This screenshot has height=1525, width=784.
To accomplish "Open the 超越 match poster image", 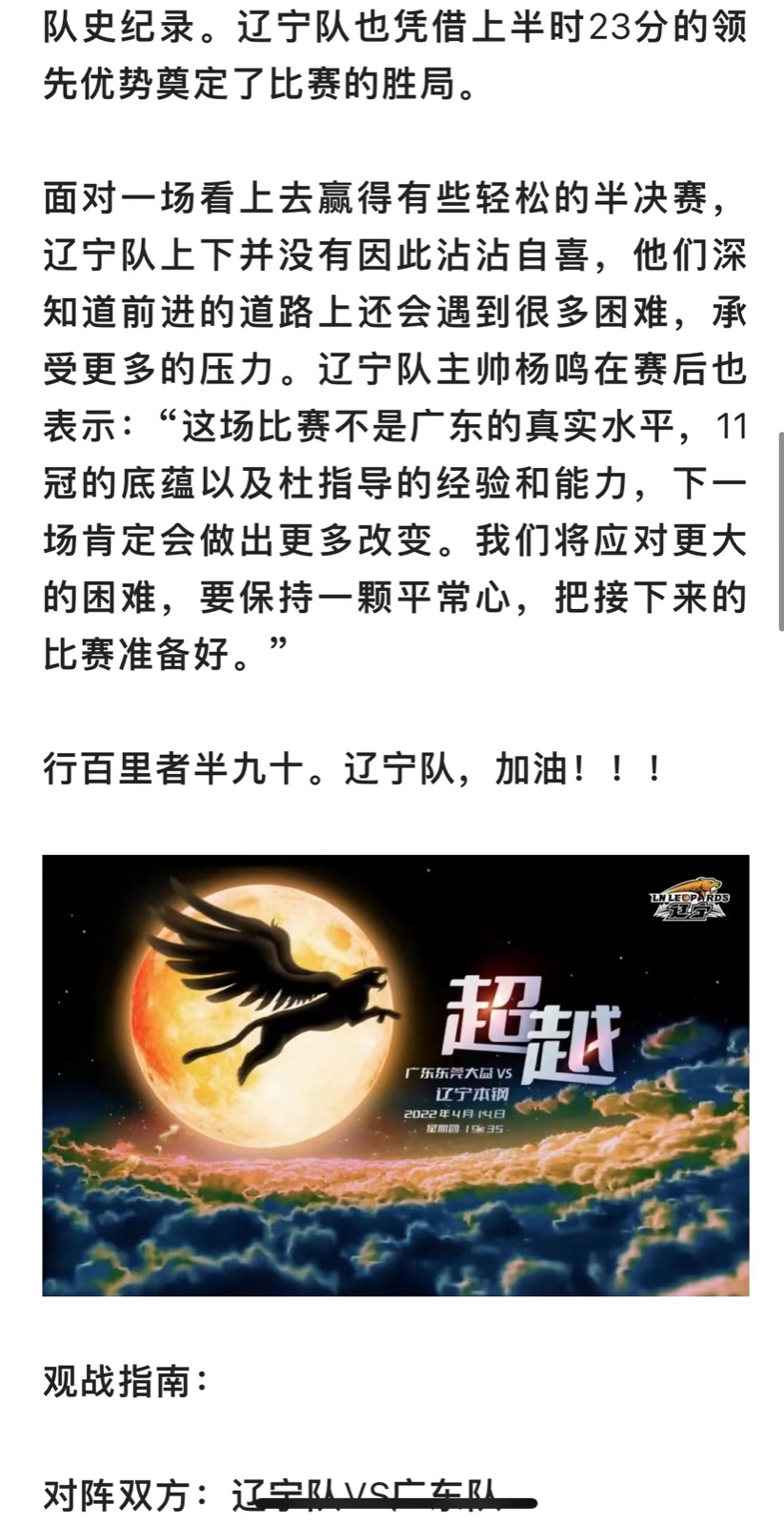I will point(395,1074).
